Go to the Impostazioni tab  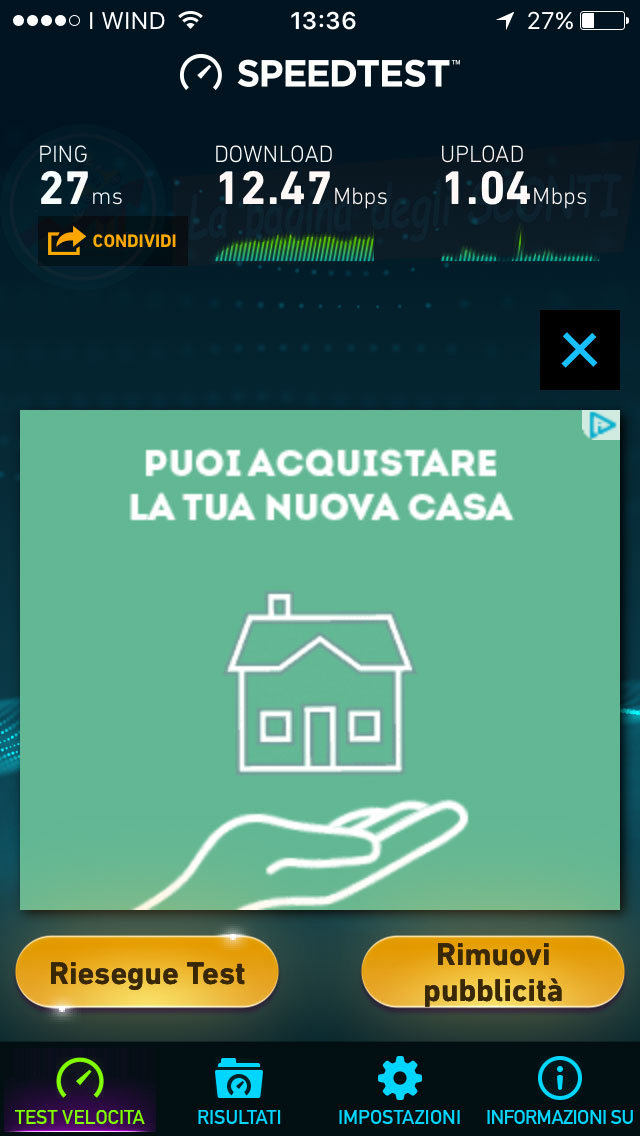pos(399,1090)
